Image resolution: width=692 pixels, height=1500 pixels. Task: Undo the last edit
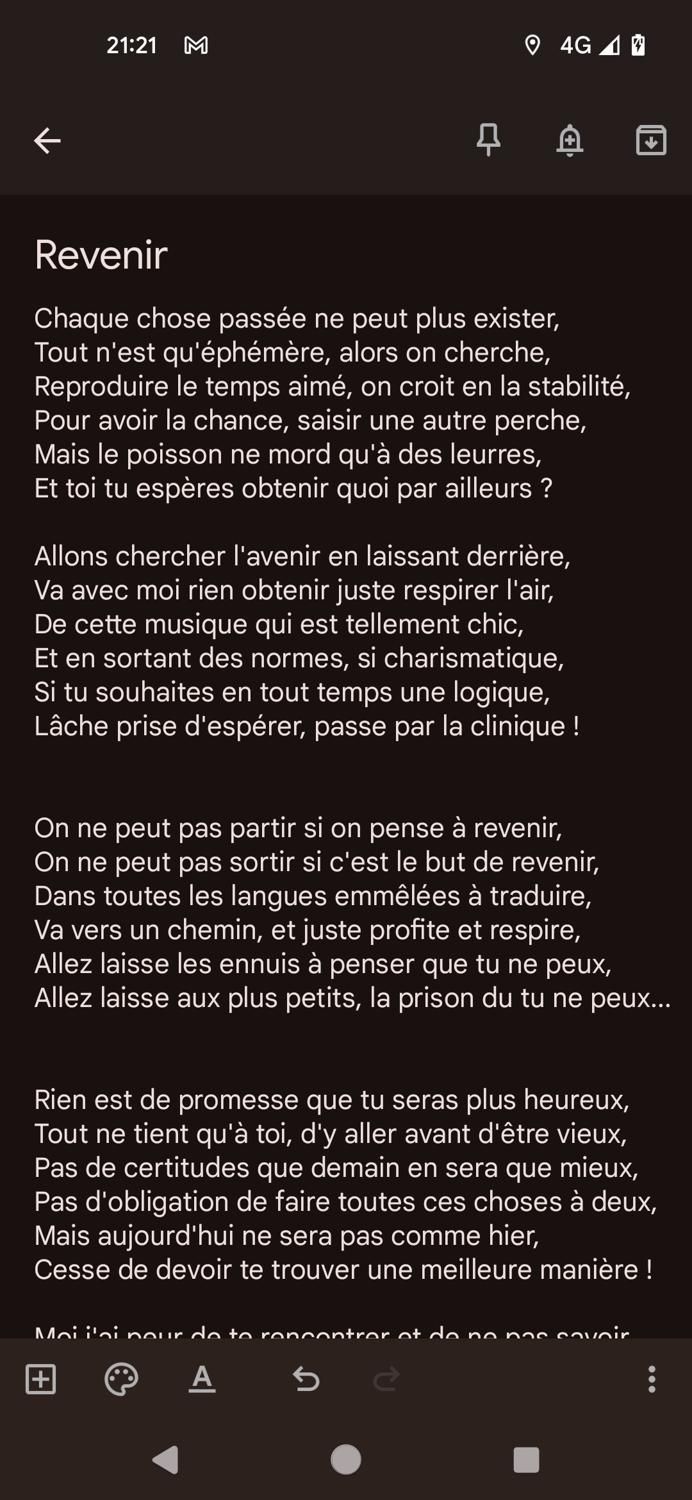[305, 1380]
